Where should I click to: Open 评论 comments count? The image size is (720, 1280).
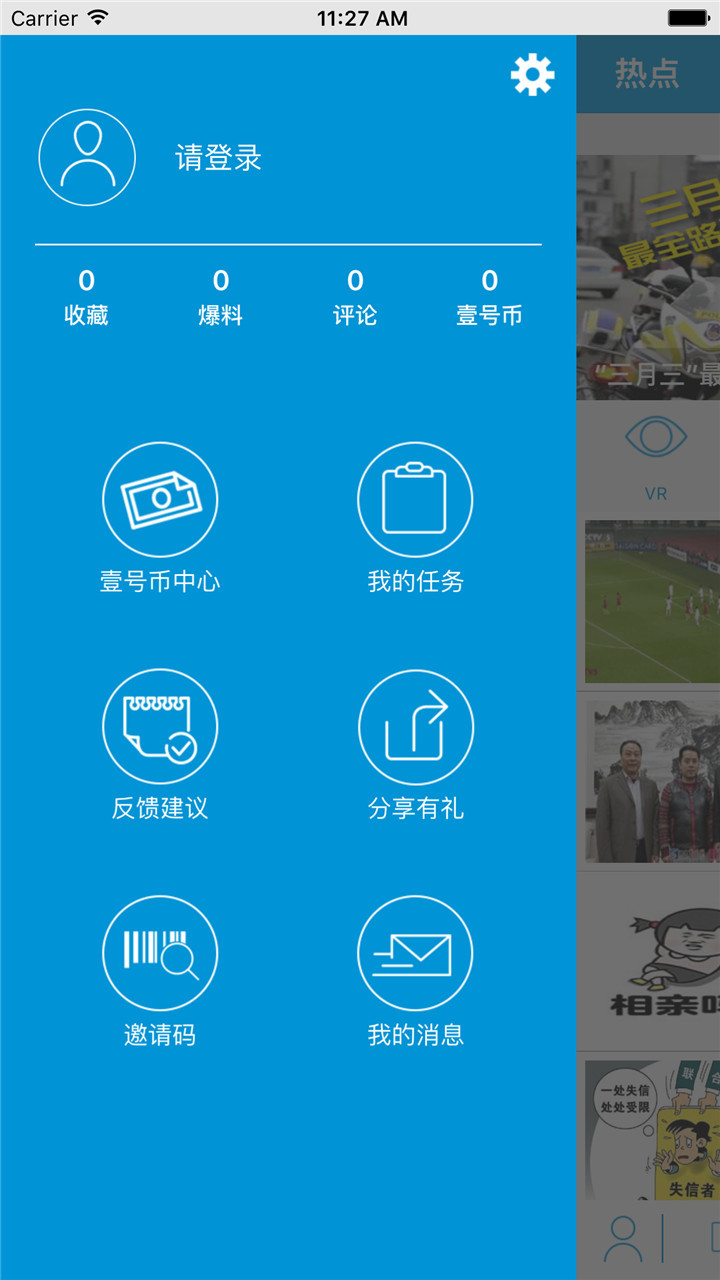click(355, 298)
